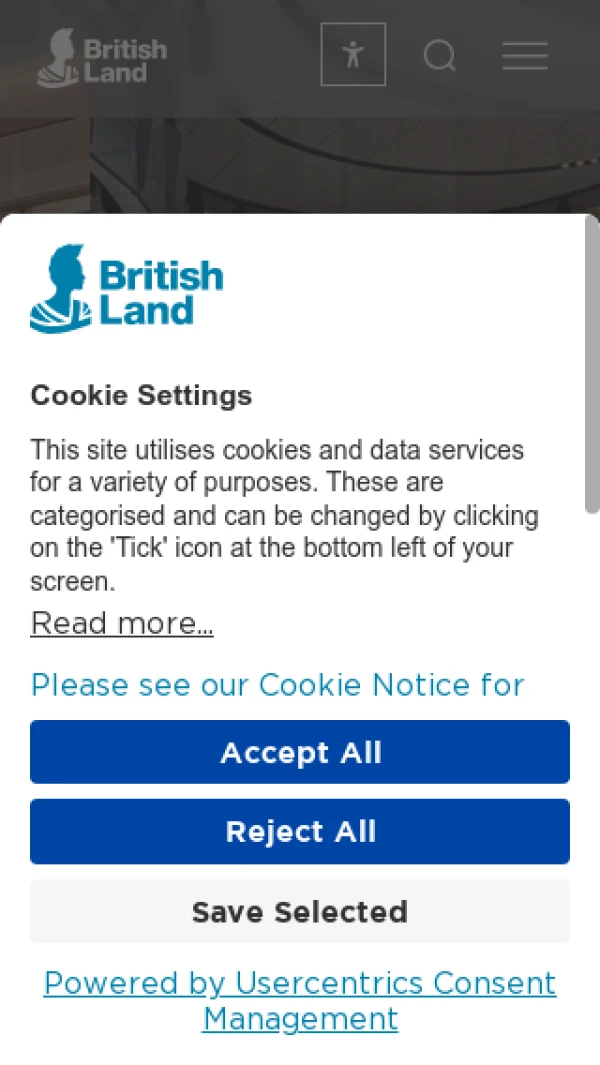Open the search magnifier icon
Screen dimensions: 600x1065
click(439, 55)
